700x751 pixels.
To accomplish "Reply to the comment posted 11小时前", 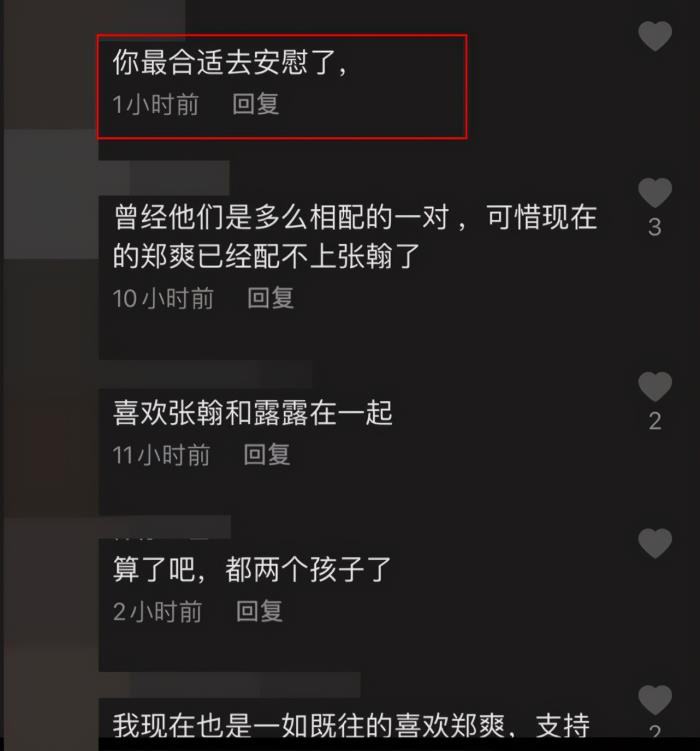I will click(x=267, y=455).
